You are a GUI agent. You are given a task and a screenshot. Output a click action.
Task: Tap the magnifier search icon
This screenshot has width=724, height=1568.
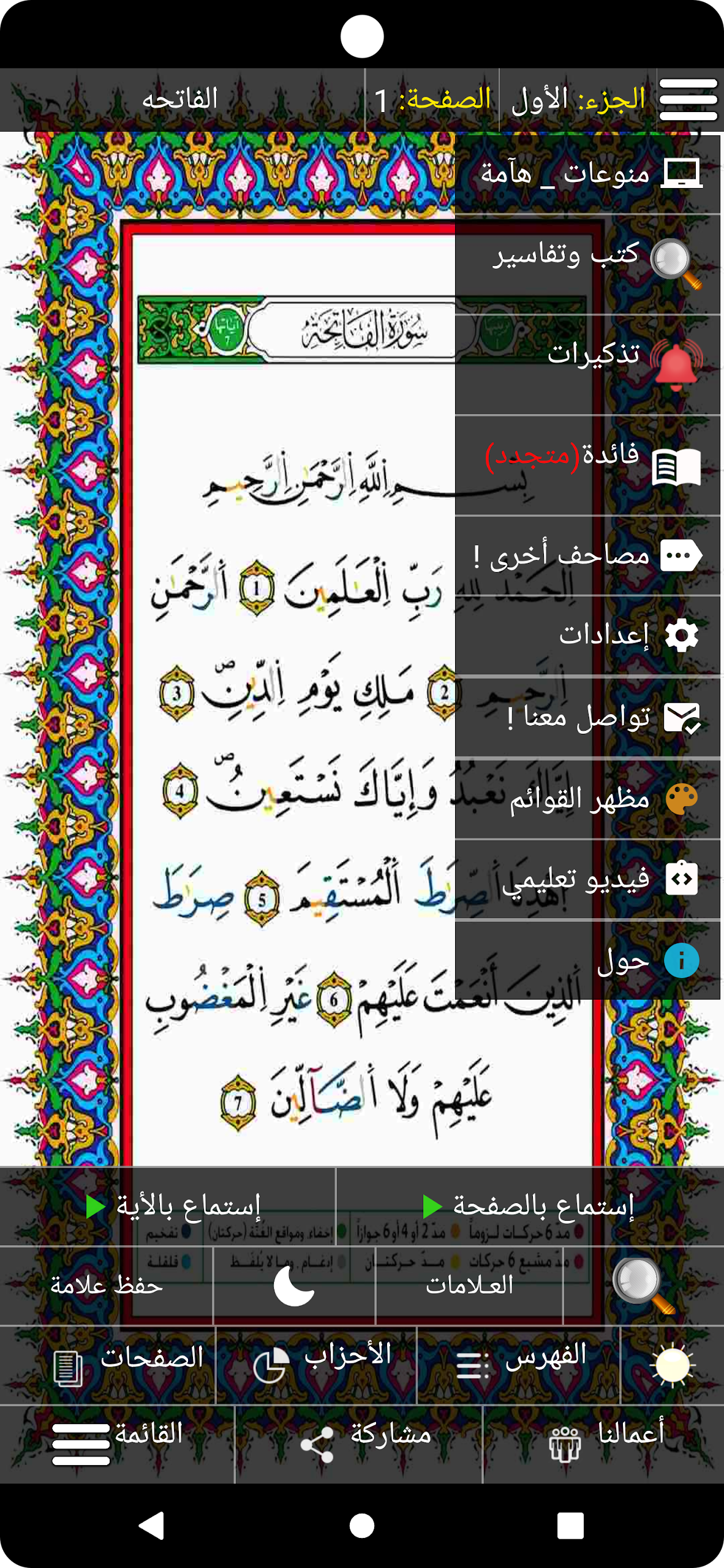point(643,1285)
